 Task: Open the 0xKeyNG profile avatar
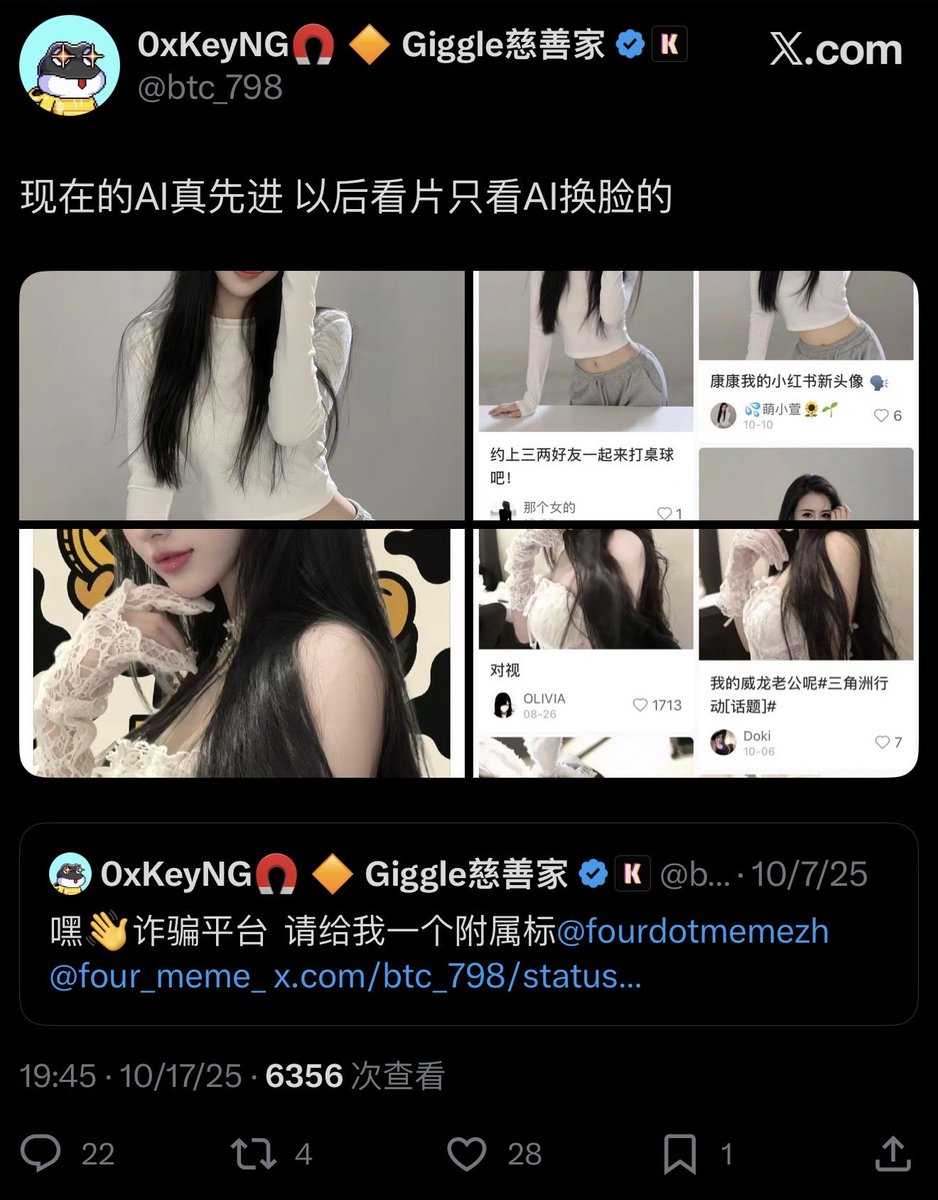point(69,64)
